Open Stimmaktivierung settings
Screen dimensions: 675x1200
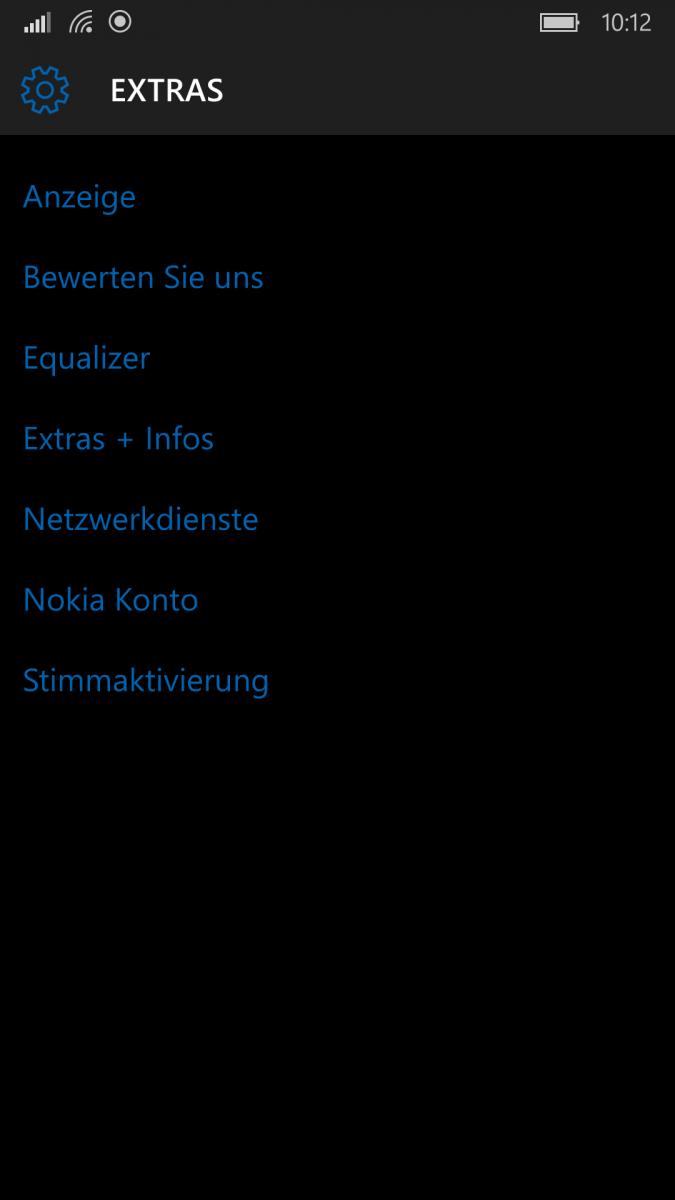(x=145, y=681)
